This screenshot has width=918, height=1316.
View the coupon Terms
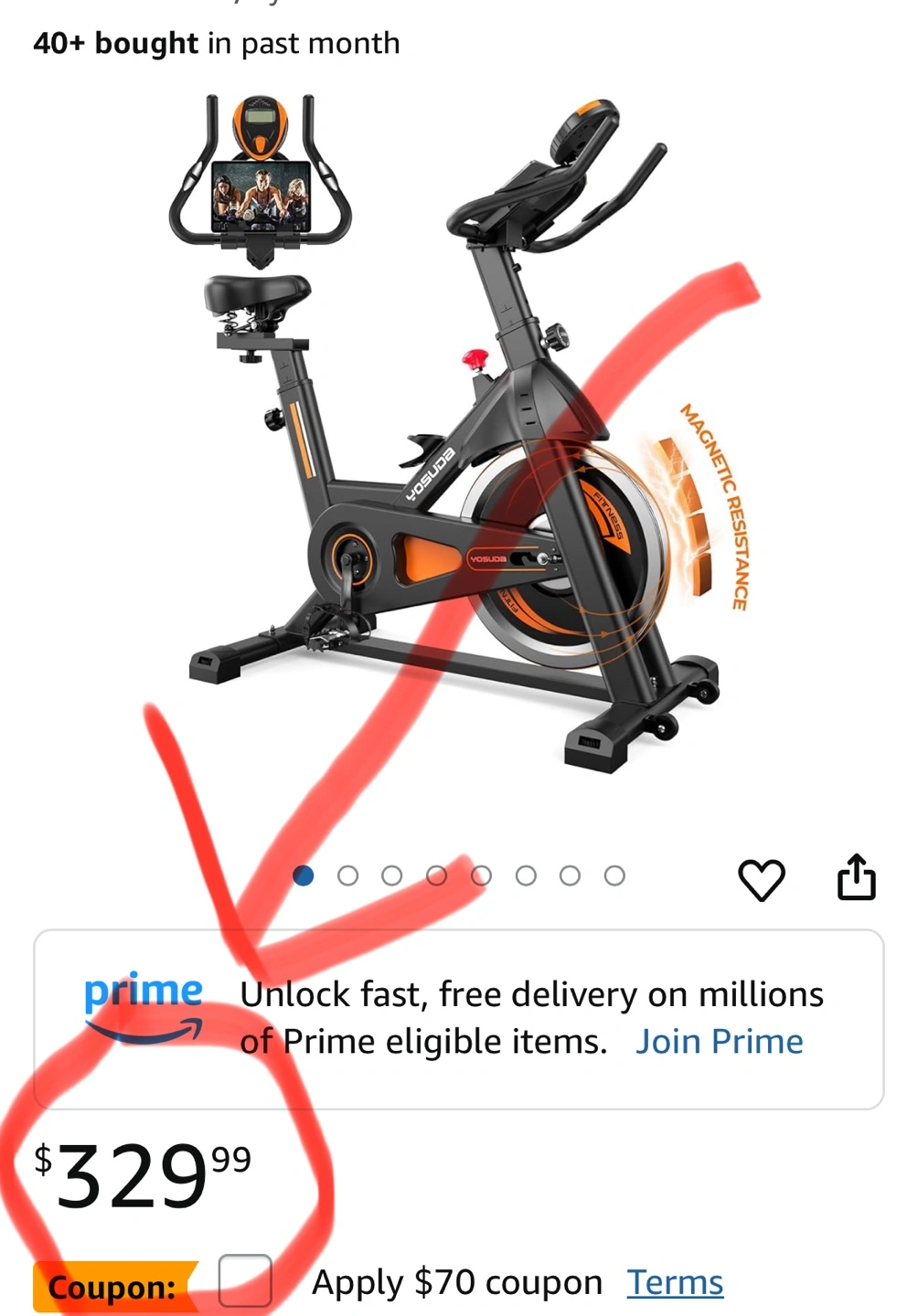[x=675, y=1282]
